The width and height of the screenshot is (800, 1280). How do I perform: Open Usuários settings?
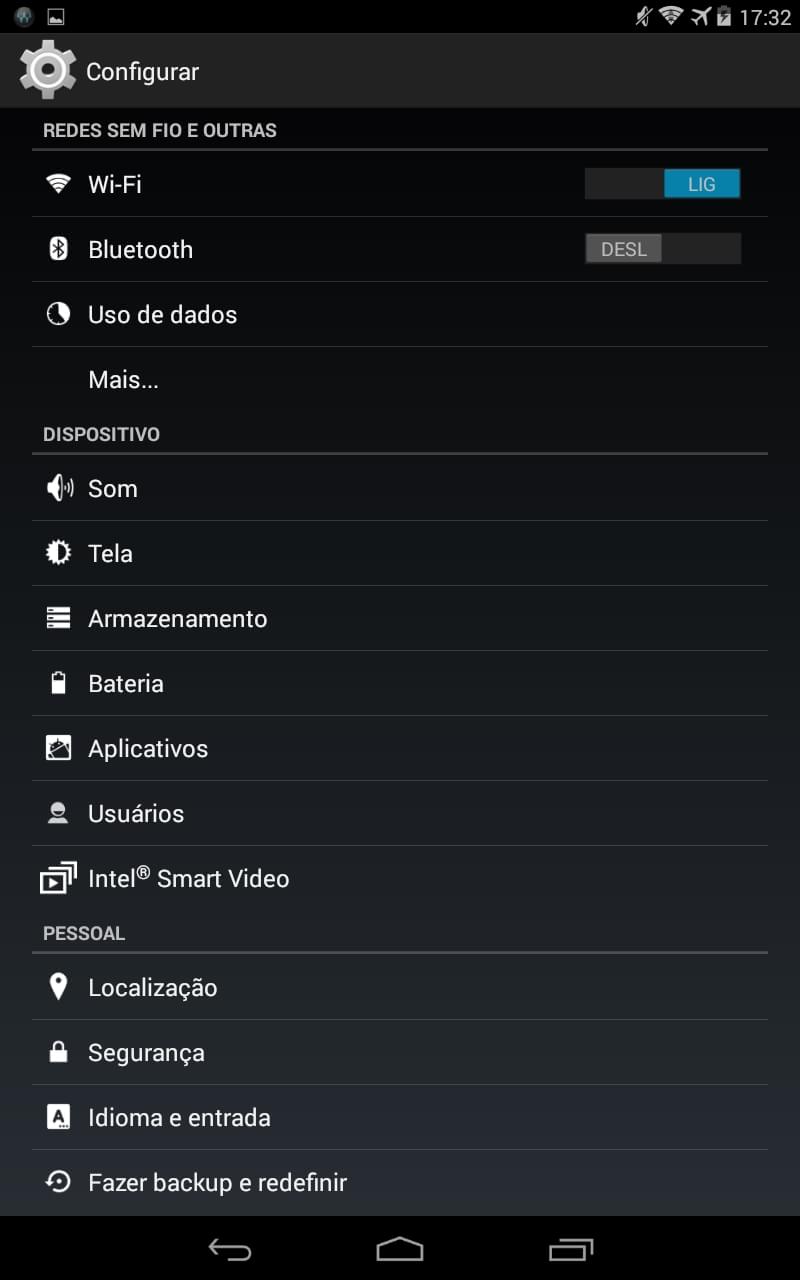[400, 813]
